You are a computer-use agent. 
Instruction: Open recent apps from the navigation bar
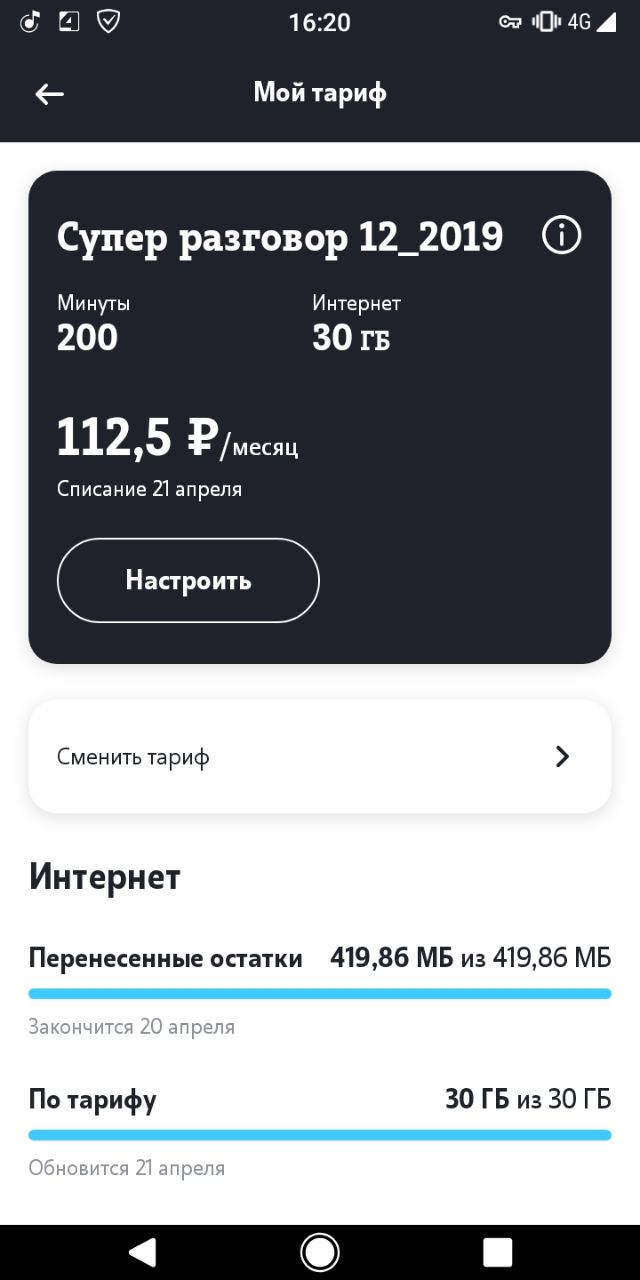pos(497,1252)
